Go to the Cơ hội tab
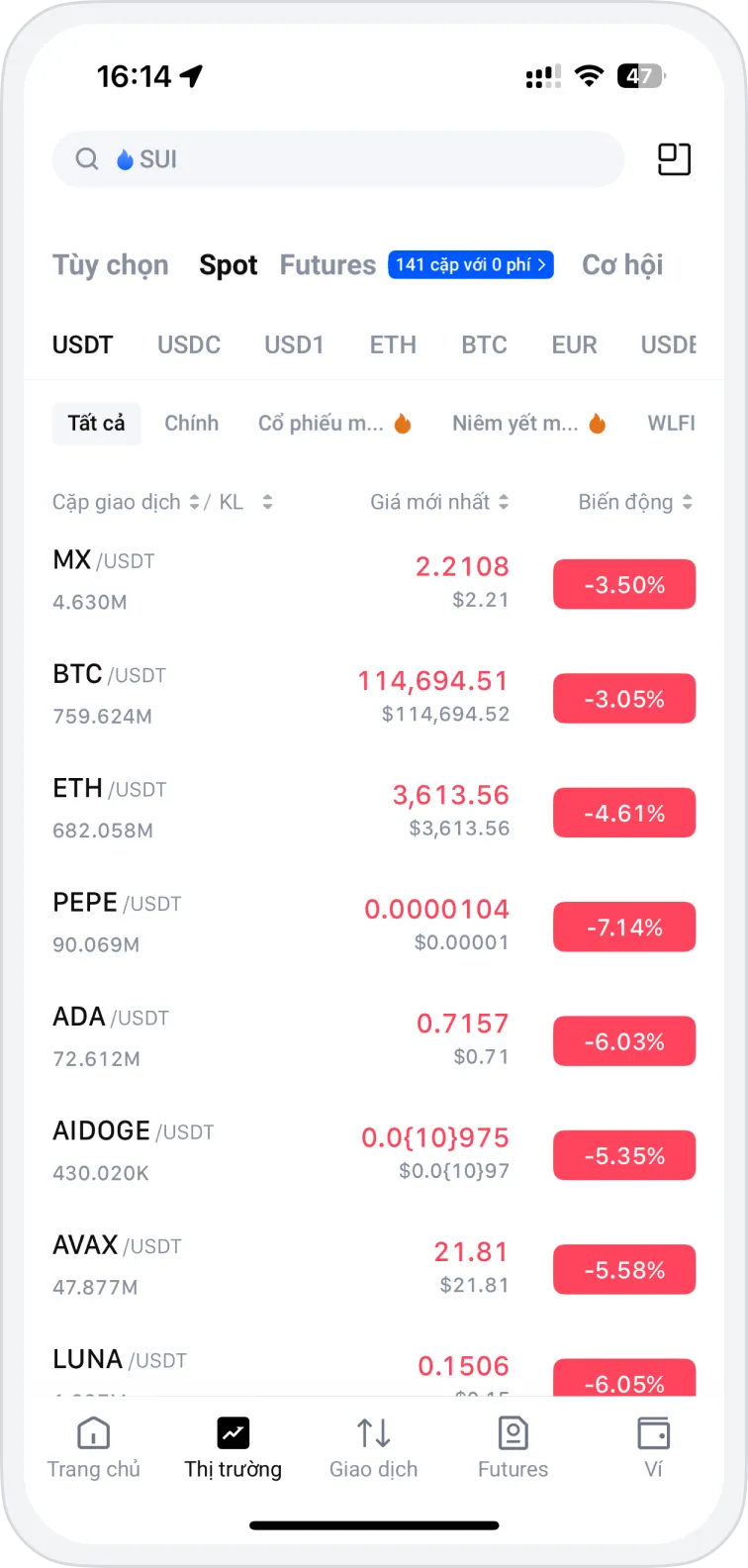Image resolution: width=748 pixels, height=1568 pixels. point(622,265)
